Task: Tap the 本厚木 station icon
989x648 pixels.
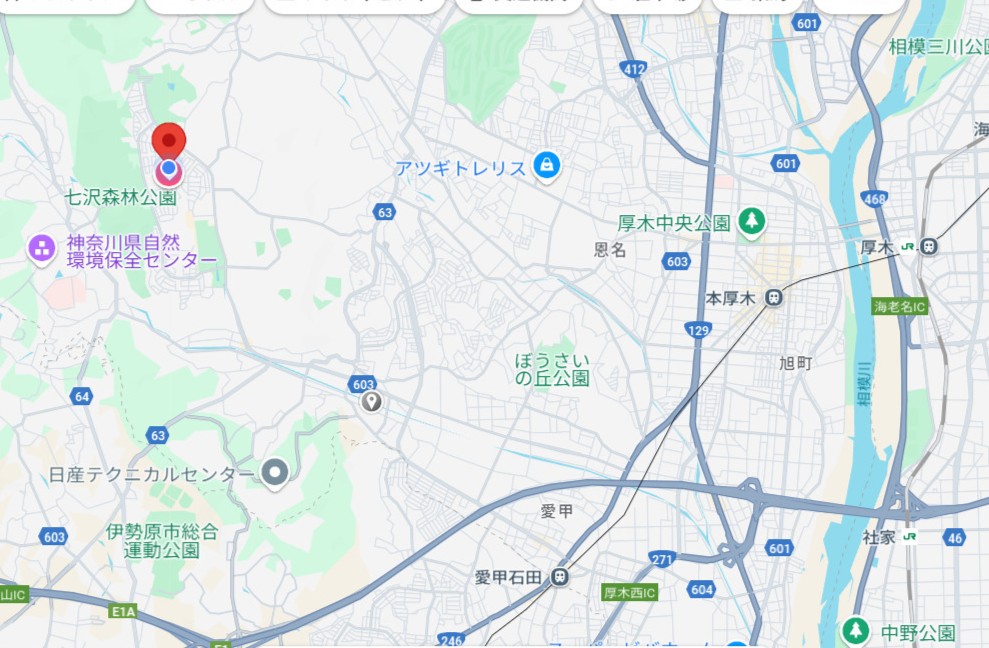Action: point(773,298)
